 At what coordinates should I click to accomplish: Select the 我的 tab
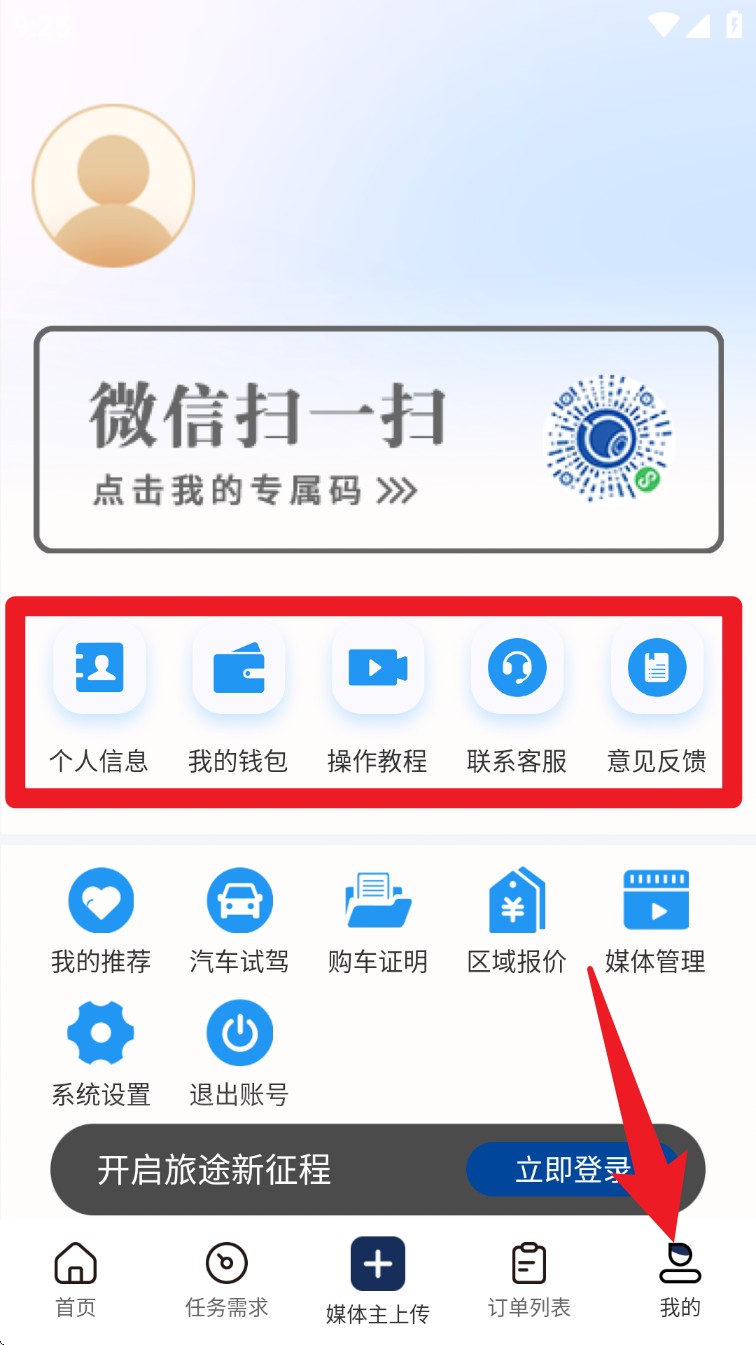(680, 1279)
